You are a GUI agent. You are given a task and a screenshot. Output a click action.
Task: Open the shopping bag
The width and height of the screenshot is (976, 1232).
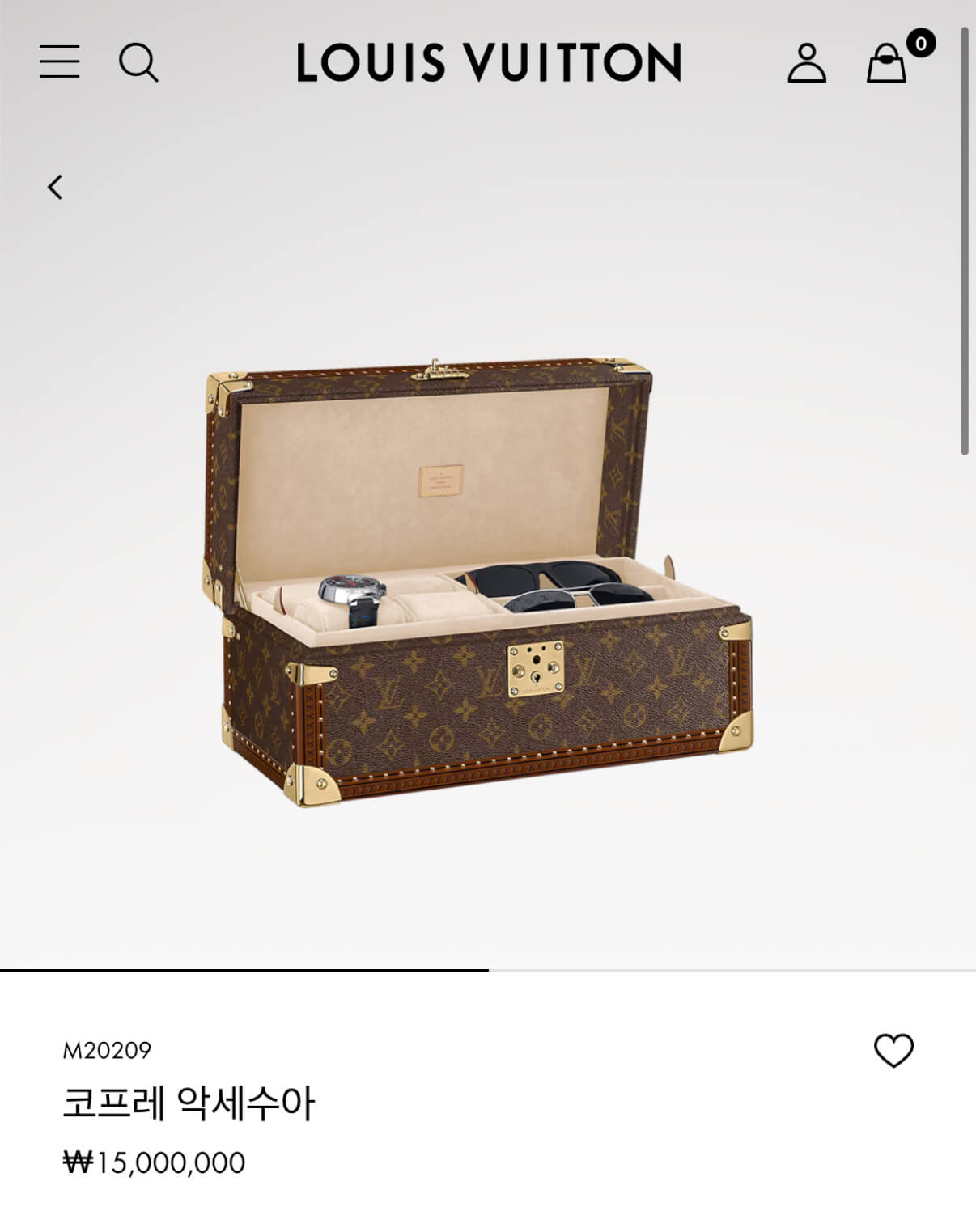tap(887, 62)
